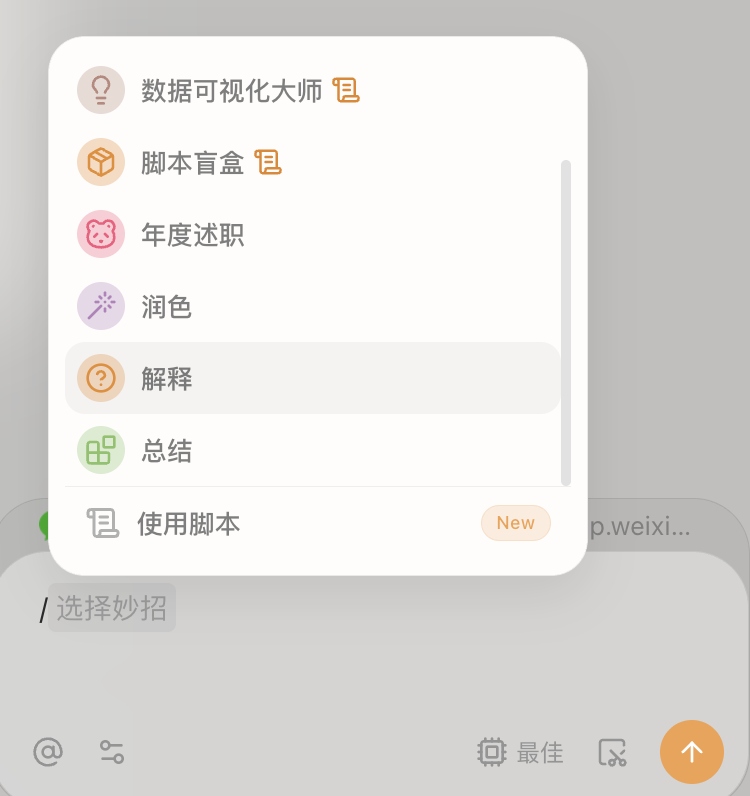Screen dimensions: 750x796
Task: Open the 年度述职 skill
Action: (192, 235)
